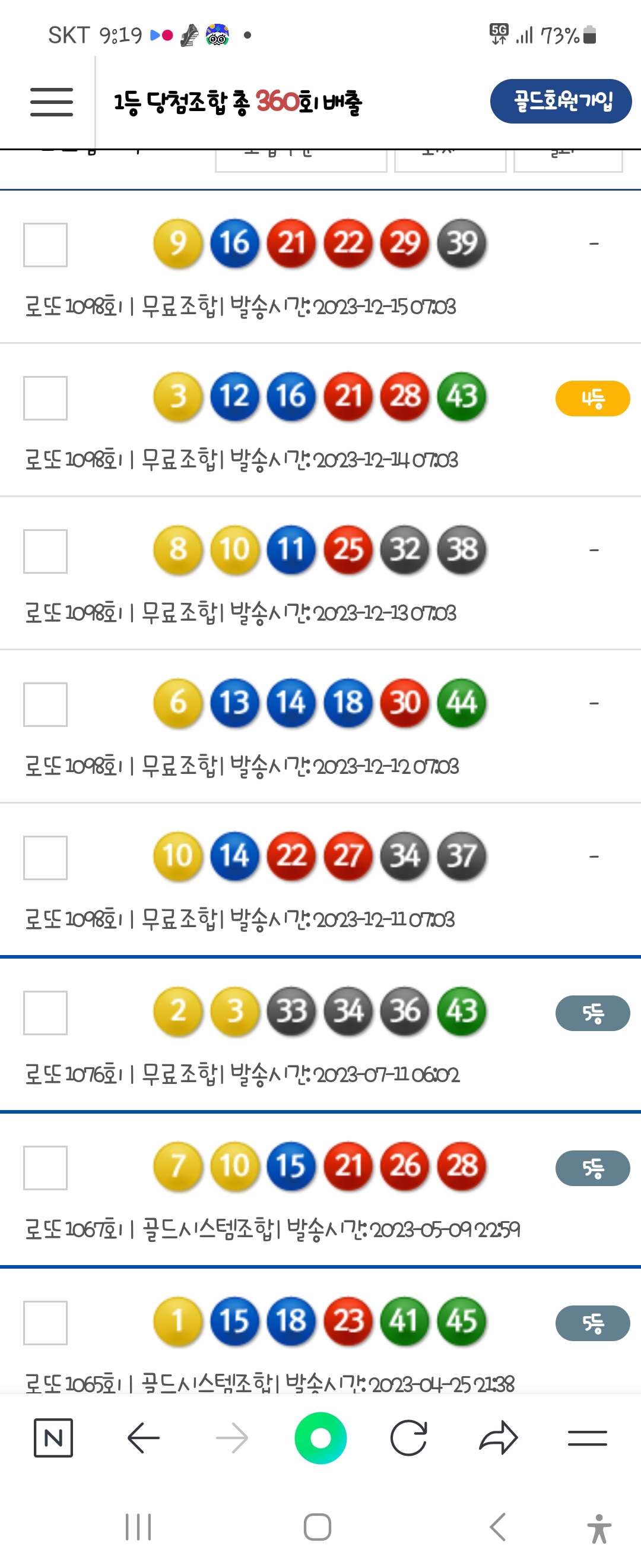Tap the green Naver home circle
The height and width of the screenshot is (1568, 641).
click(x=320, y=1438)
